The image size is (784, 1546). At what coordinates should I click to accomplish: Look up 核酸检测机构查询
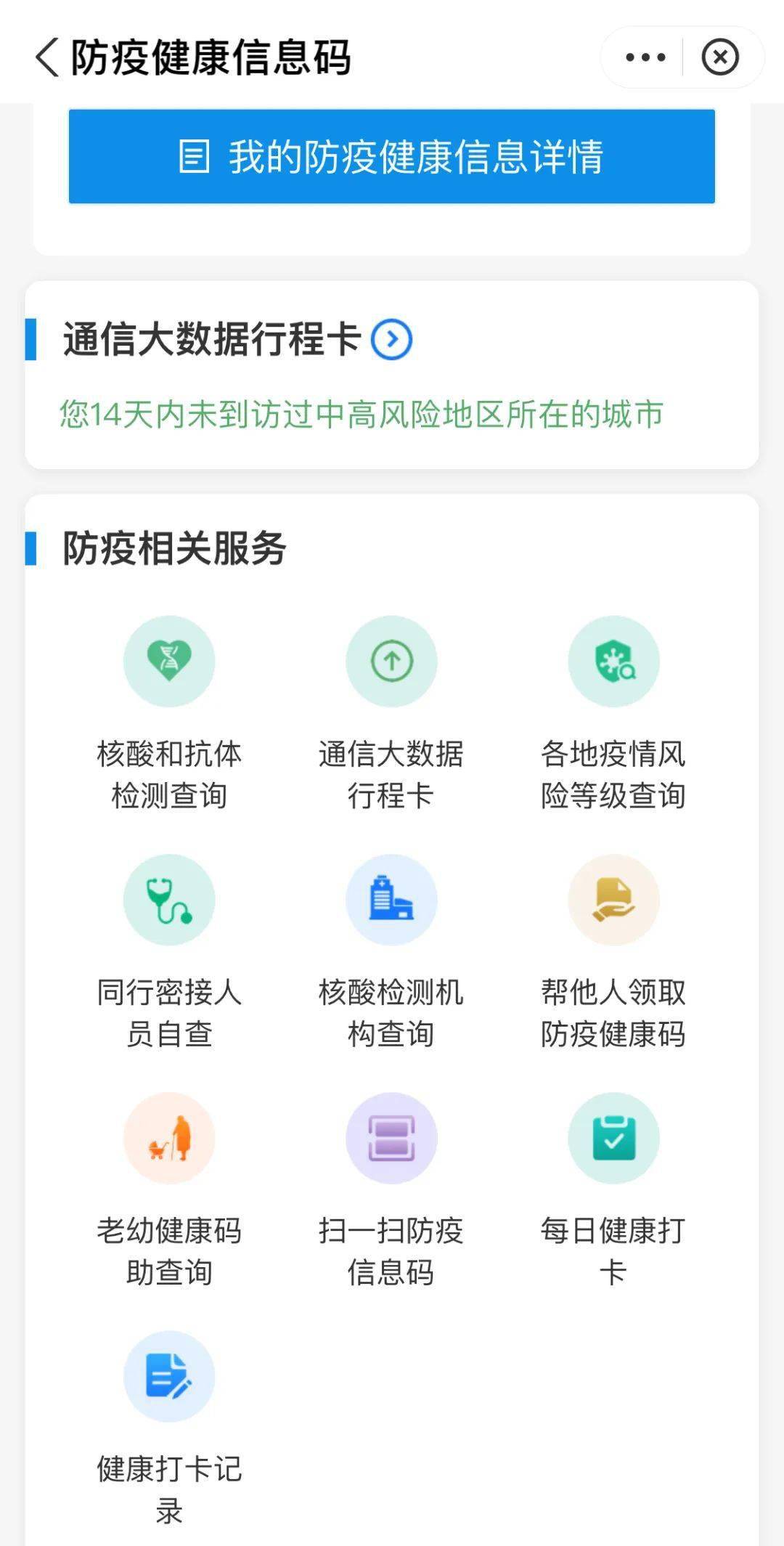point(391,951)
